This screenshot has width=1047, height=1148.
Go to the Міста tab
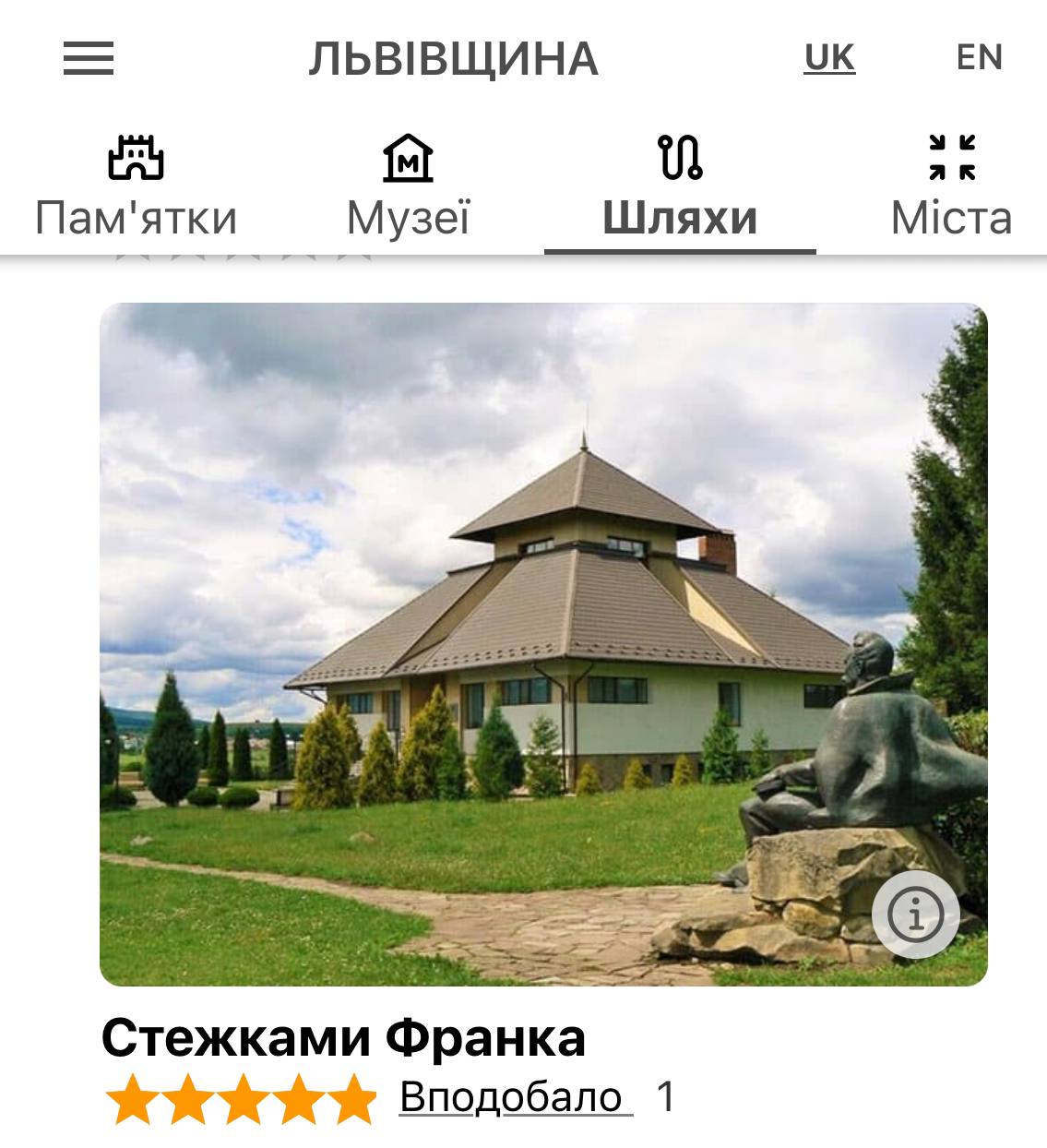pyautogui.click(x=951, y=188)
